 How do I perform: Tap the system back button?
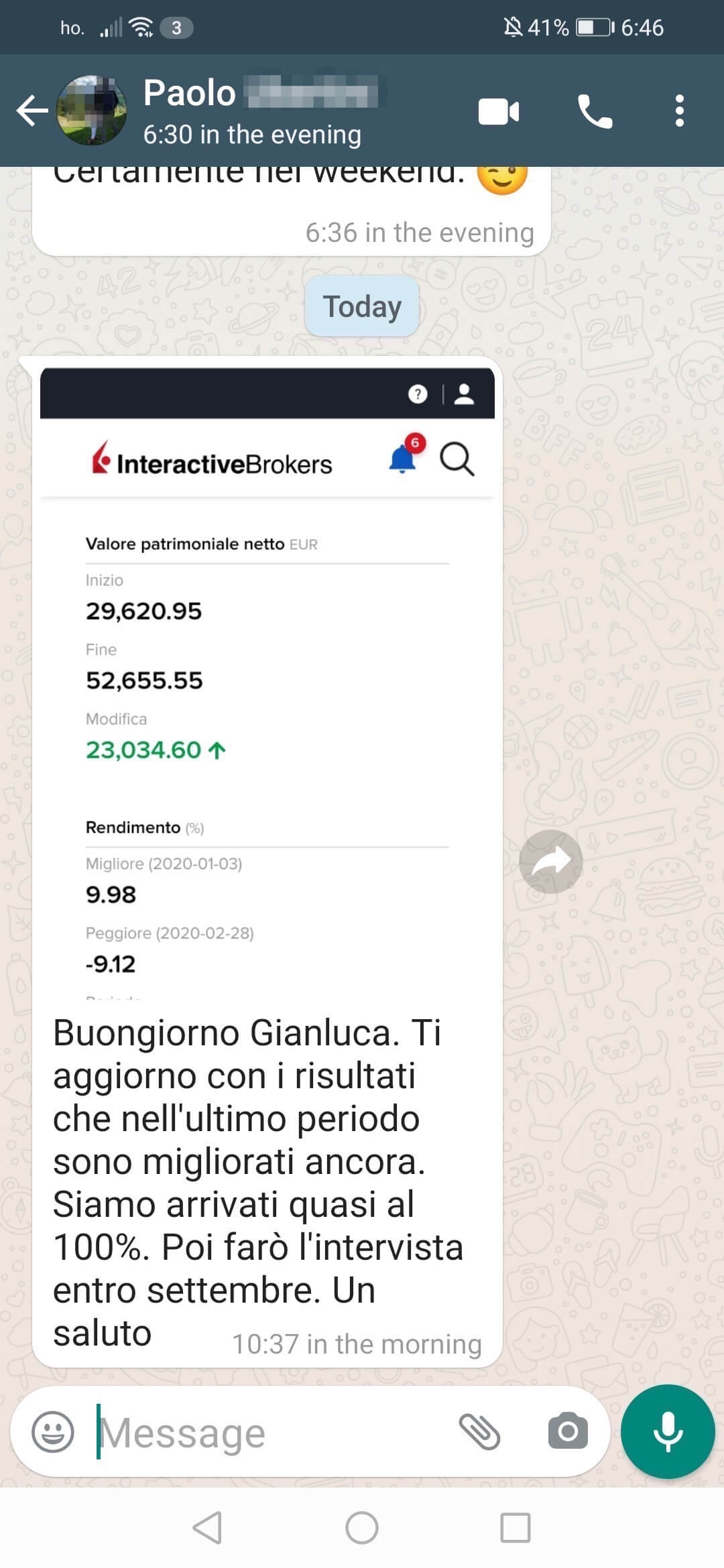tap(207, 1528)
